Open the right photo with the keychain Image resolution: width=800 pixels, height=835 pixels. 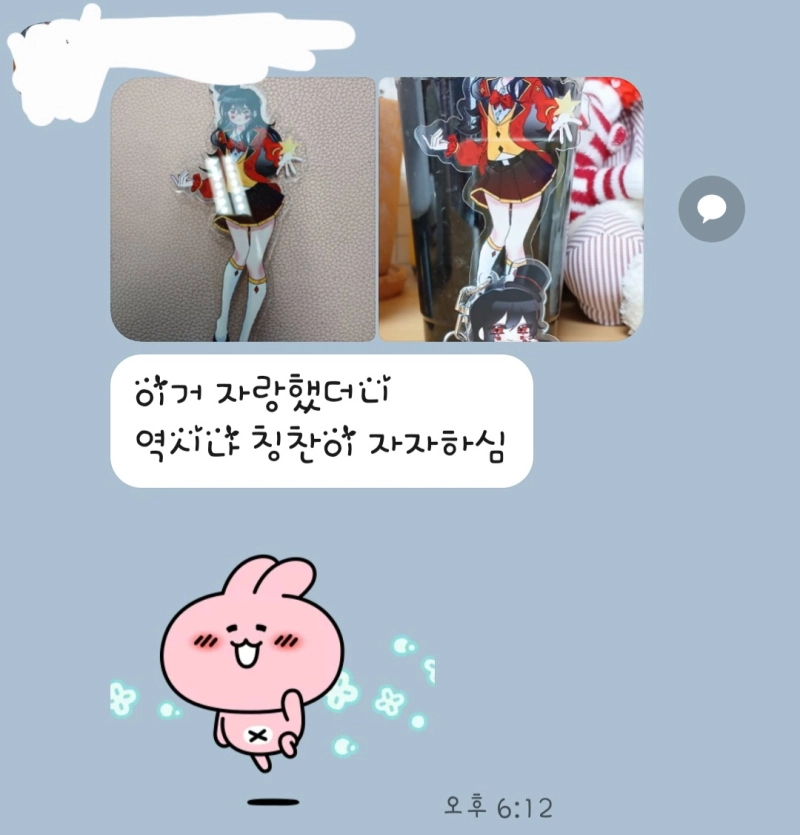tap(510, 210)
